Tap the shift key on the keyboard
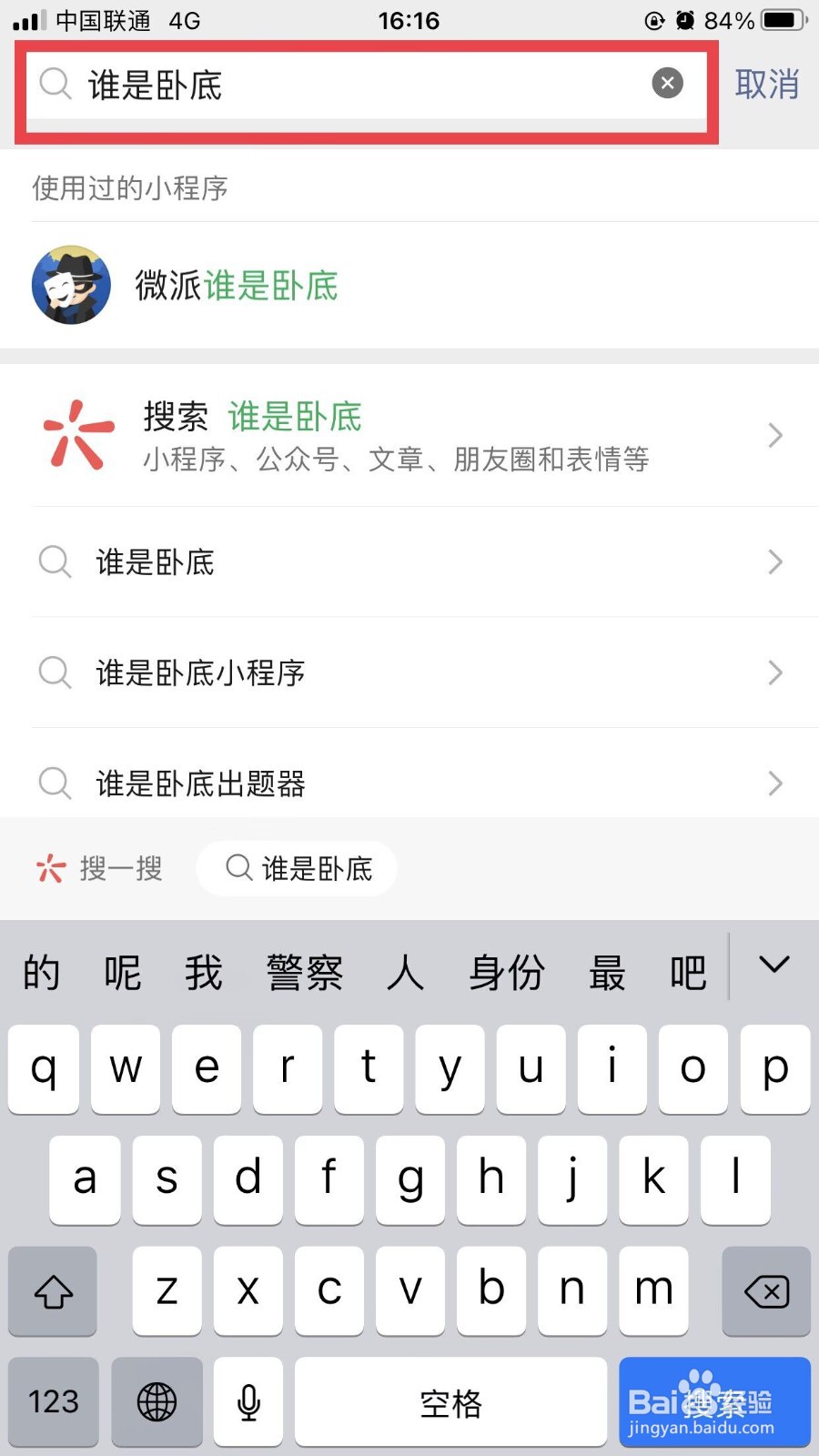 52,1290
